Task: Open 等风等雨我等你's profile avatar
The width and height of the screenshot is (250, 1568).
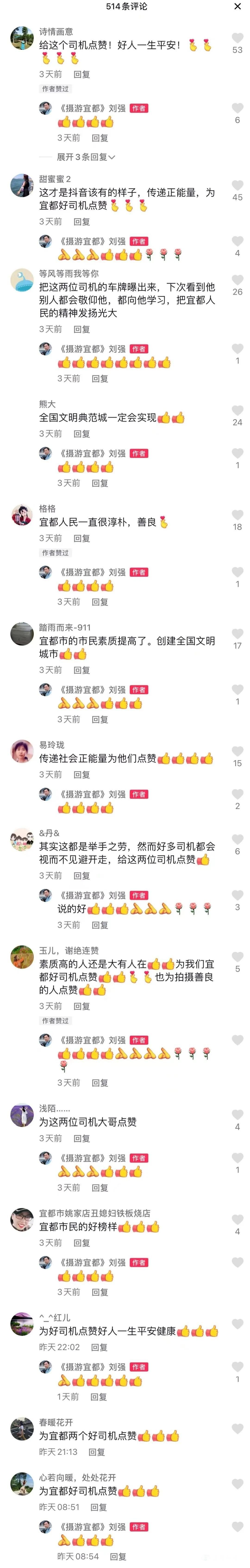Action: coord(22,280)
